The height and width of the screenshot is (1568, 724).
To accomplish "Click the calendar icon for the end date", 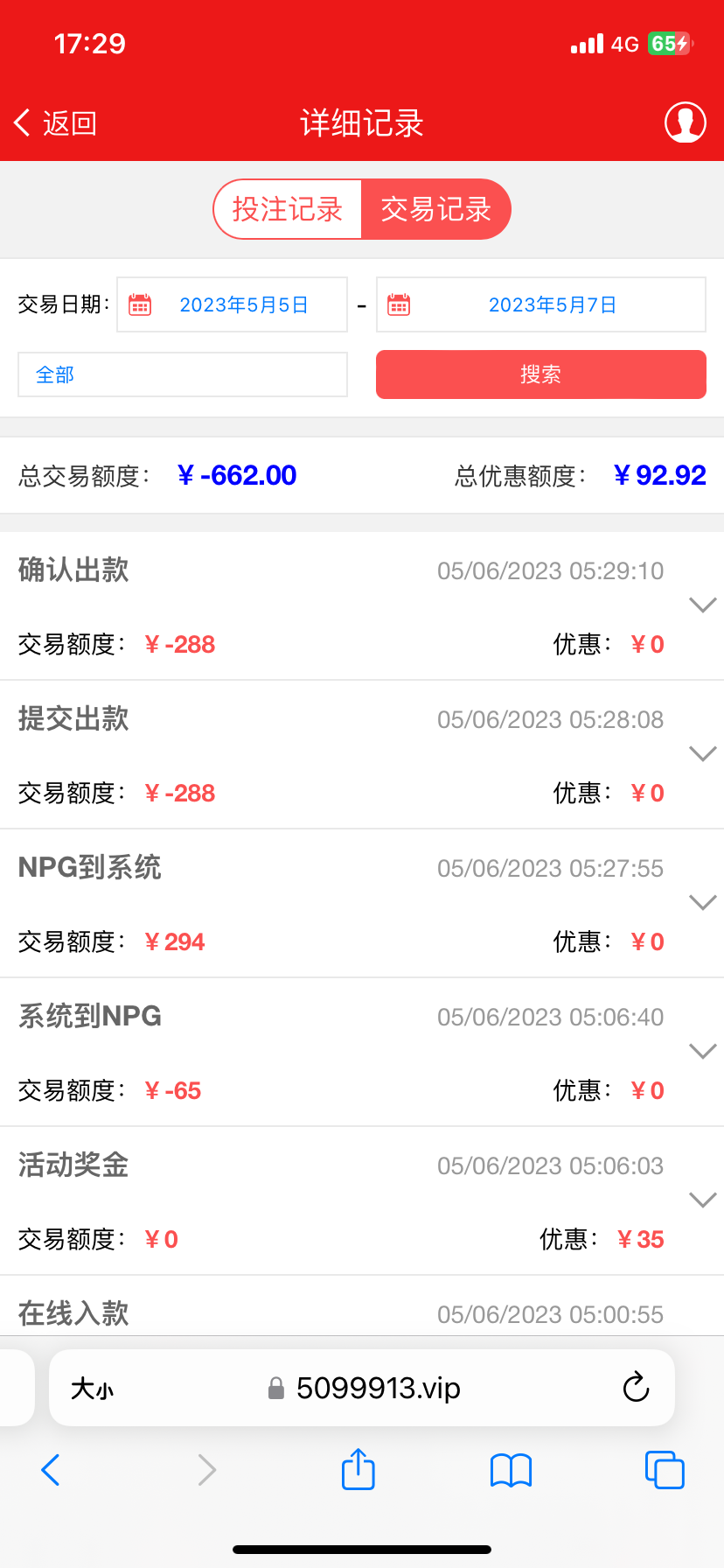I will tap(399, 304).
